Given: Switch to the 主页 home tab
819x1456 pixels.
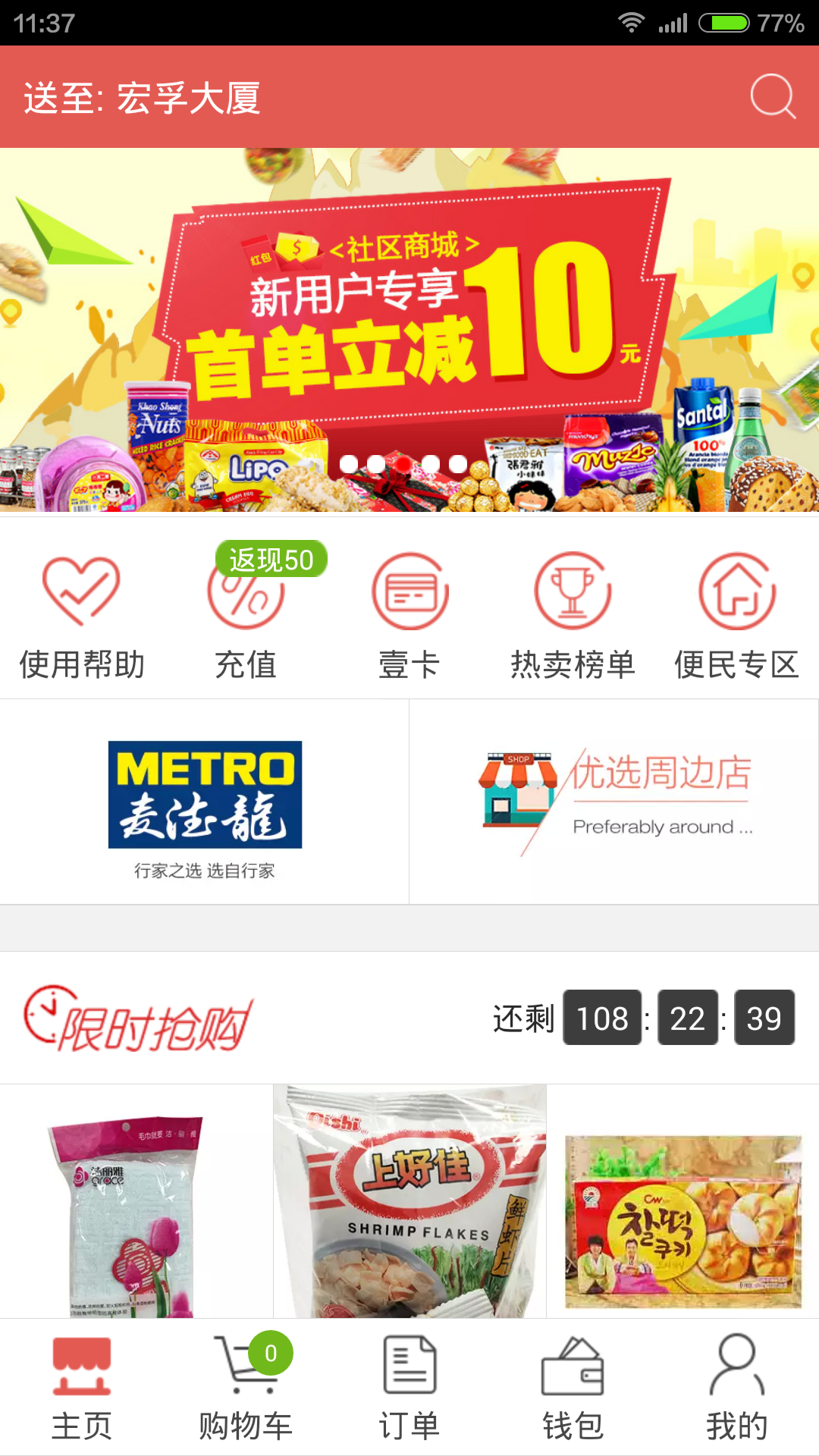Looking at the screenshot, I should [82, 1388].
